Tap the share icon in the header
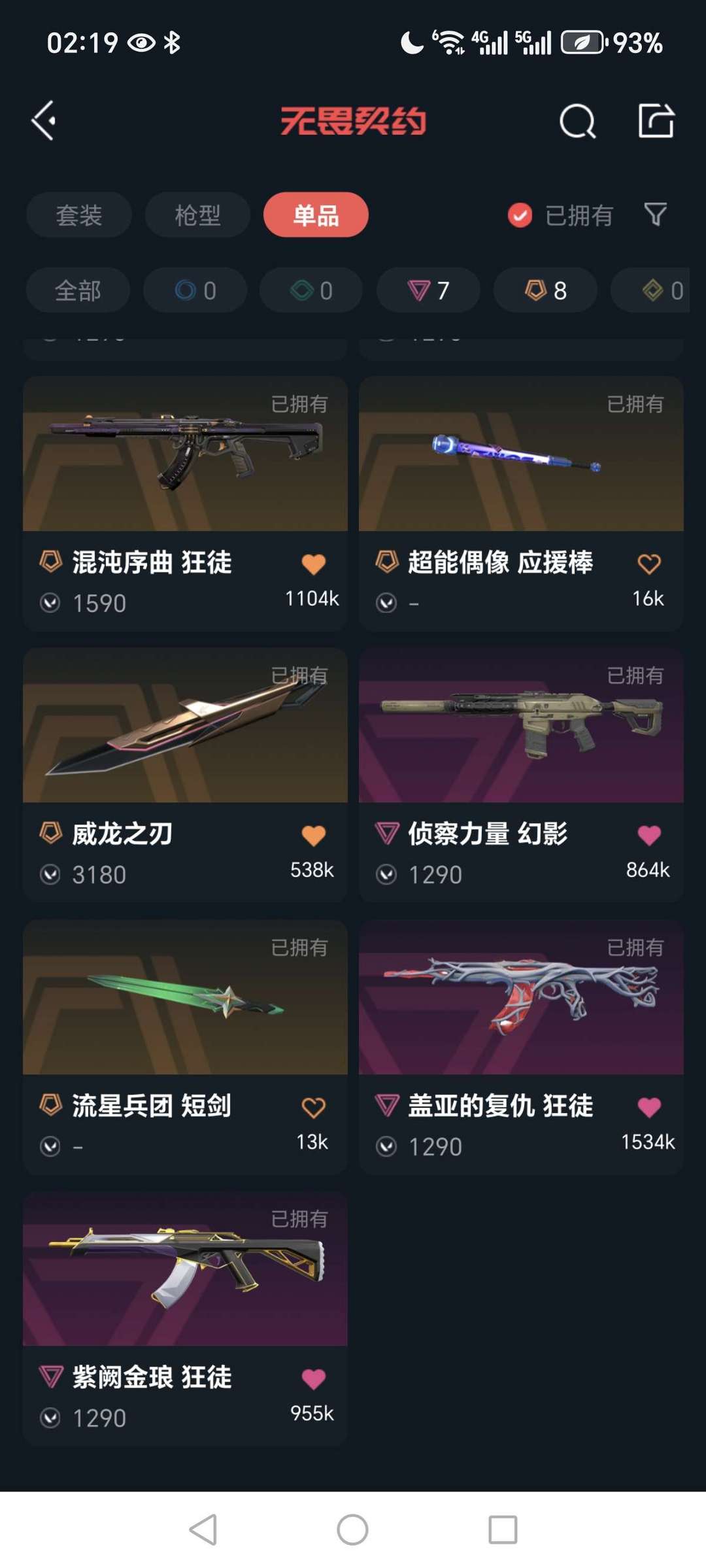 coord(656,121)
